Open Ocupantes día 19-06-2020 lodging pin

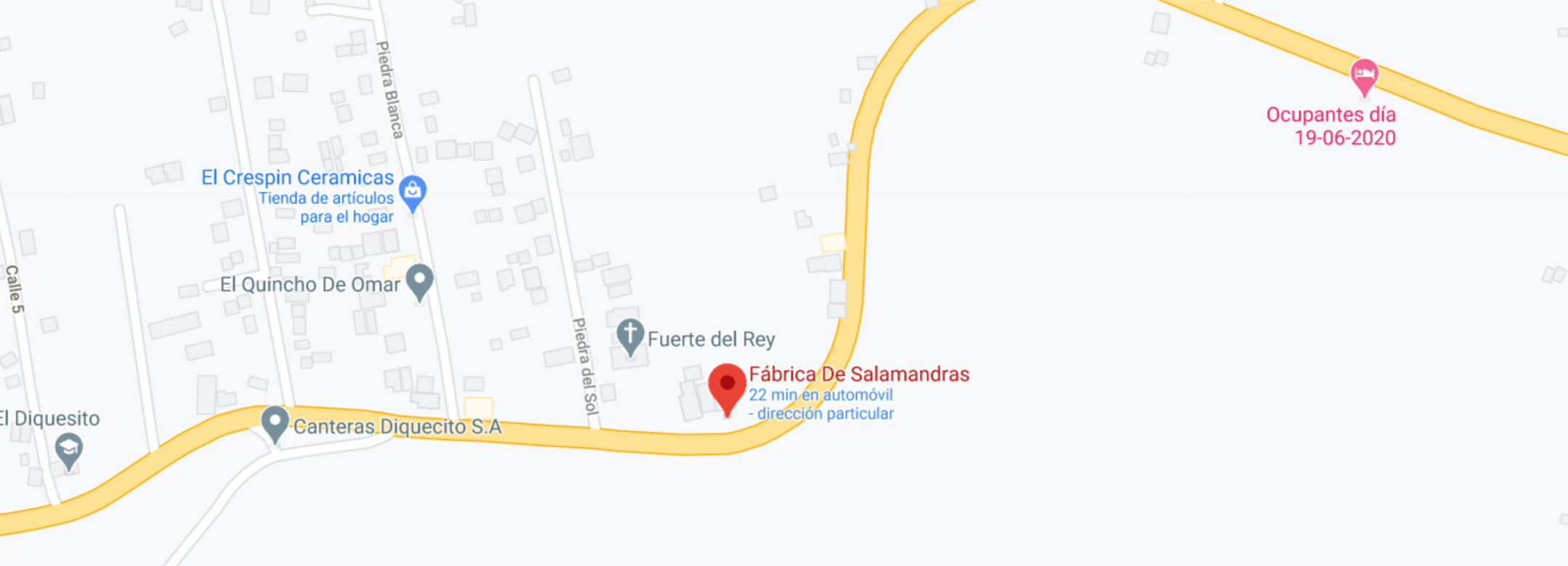pyautogui.click(x=1364, y=75)
